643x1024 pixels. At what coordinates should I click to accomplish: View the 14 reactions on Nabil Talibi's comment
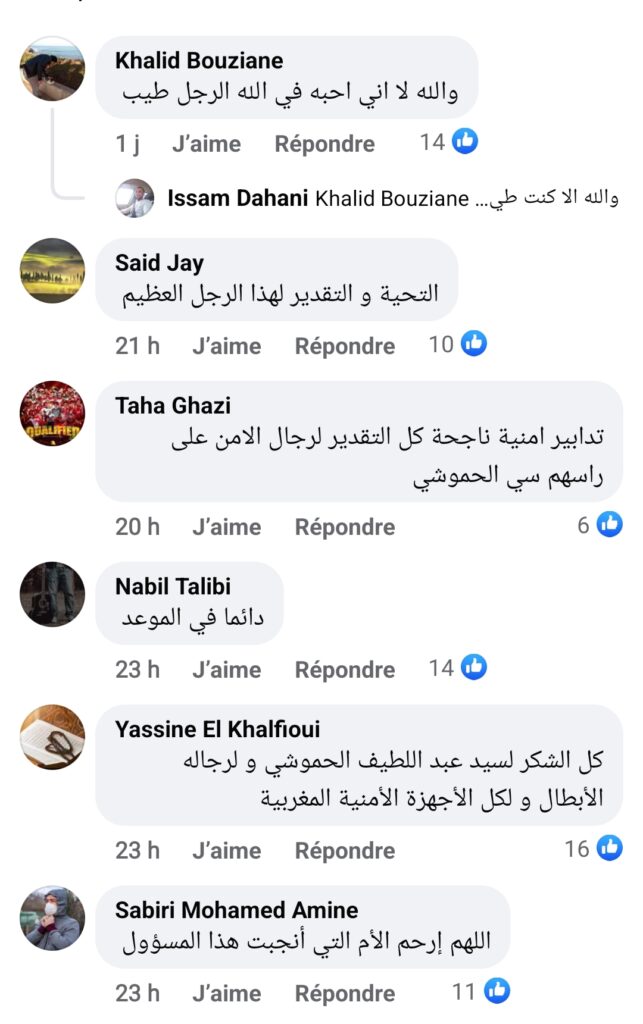click(458, 667)
